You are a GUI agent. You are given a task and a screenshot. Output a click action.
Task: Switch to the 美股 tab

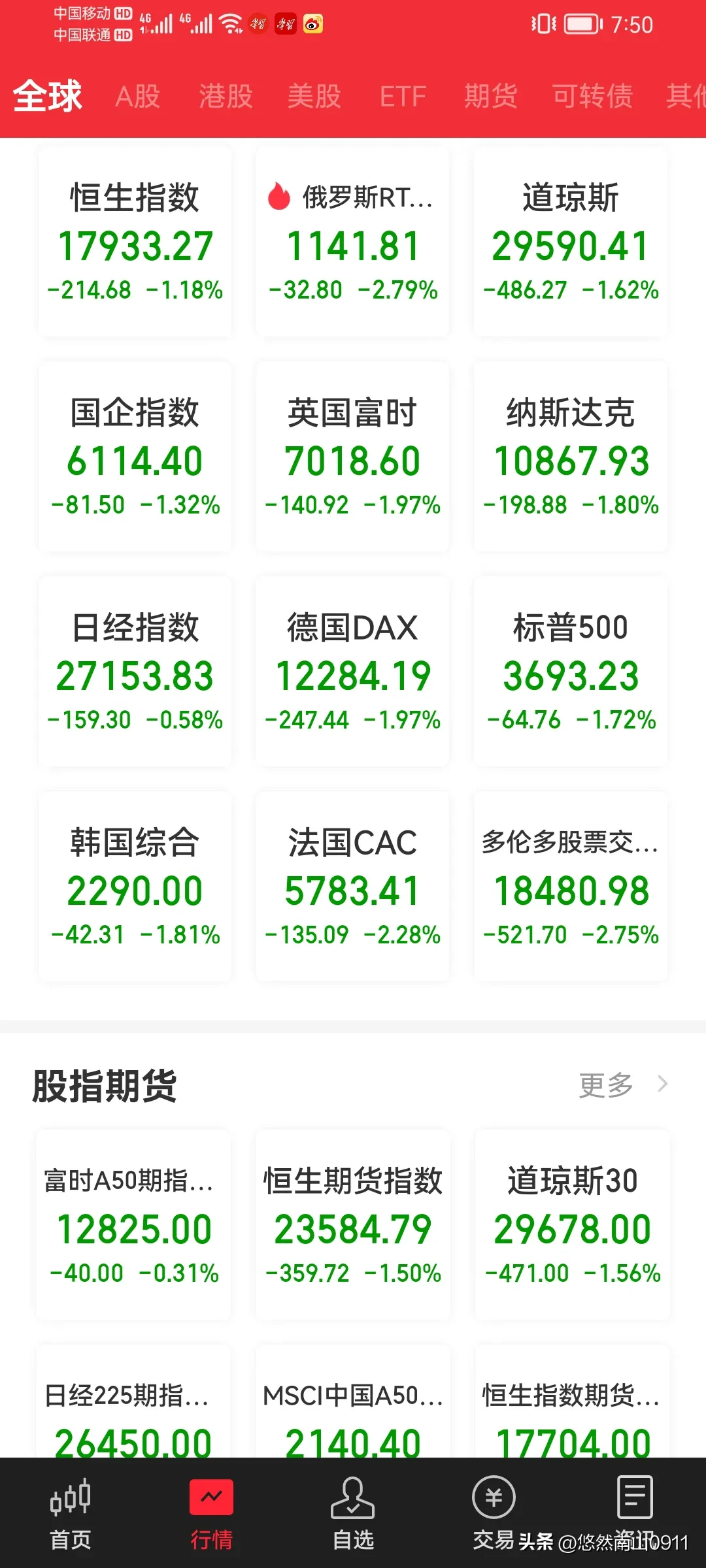[x=314, y=97]
